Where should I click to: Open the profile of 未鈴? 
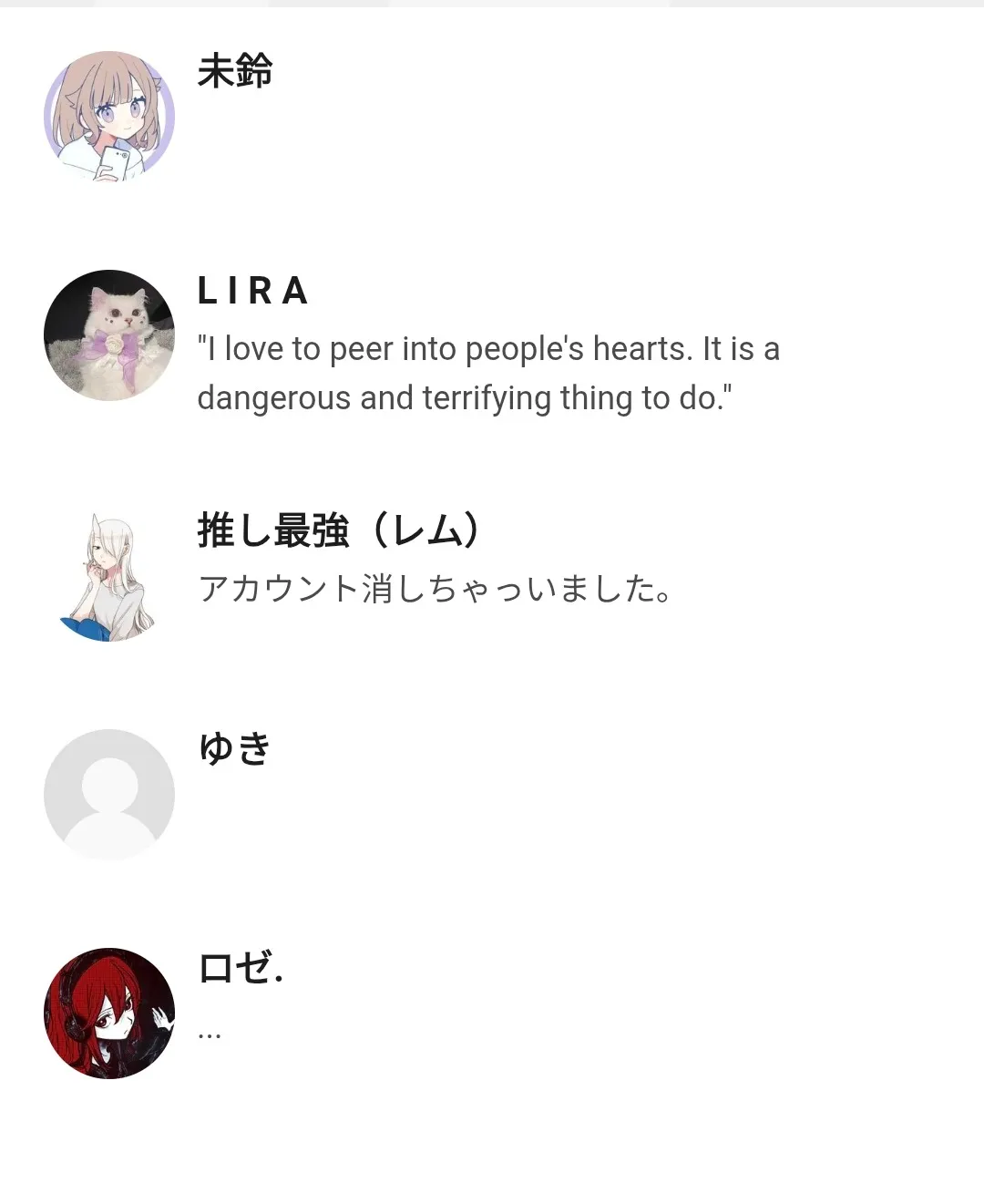coord(235,71)
